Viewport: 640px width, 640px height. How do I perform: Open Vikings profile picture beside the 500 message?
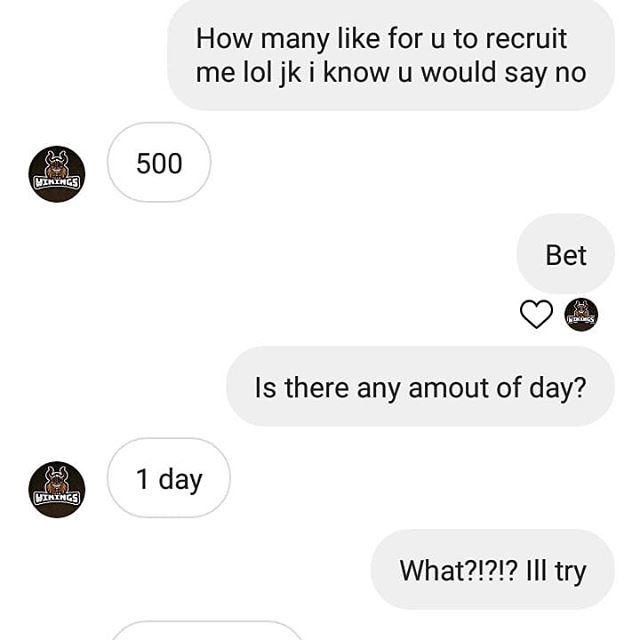[x=57, y=174]
